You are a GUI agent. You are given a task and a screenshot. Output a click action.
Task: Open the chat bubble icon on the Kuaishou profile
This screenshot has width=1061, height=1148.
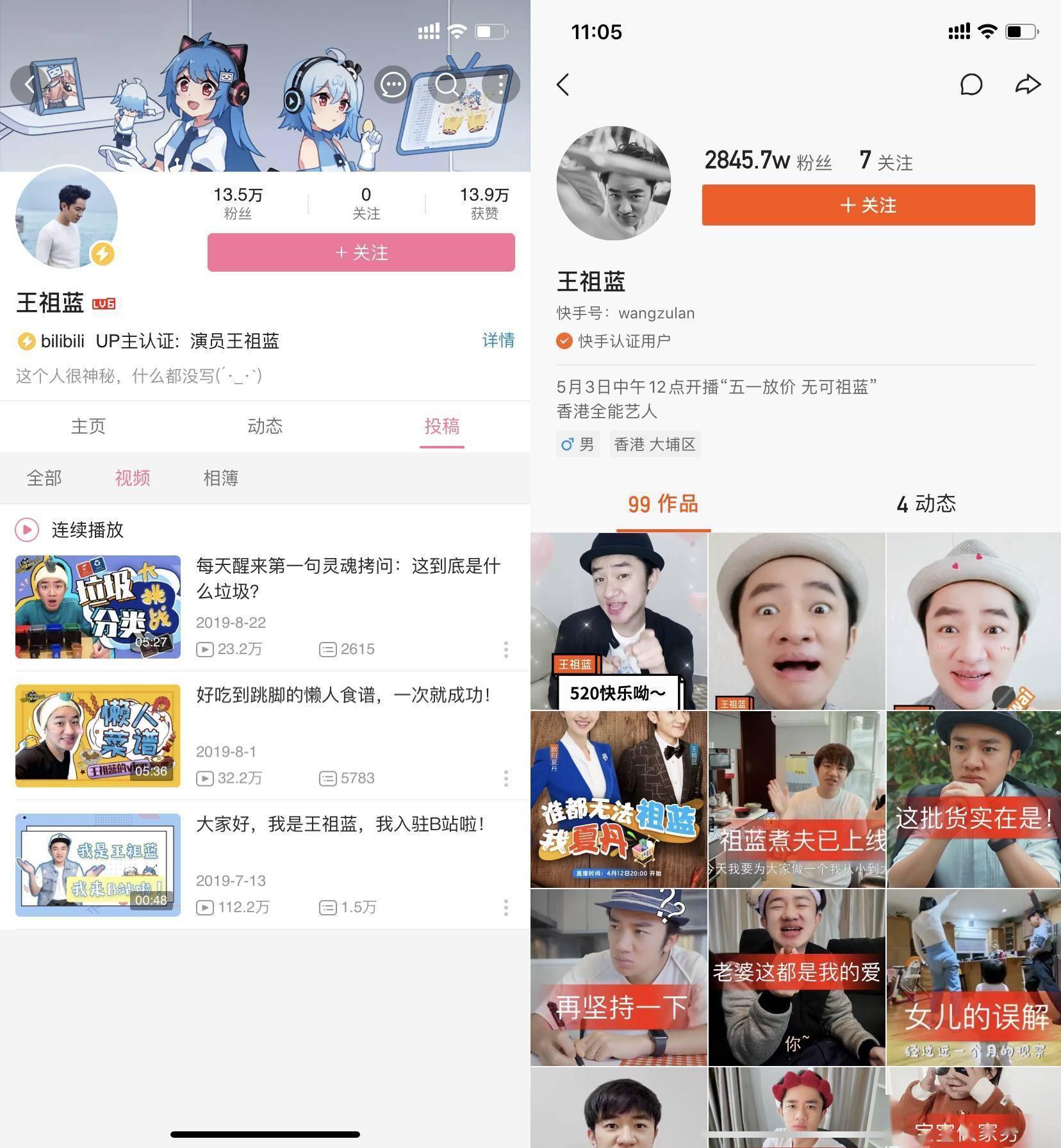971,84
